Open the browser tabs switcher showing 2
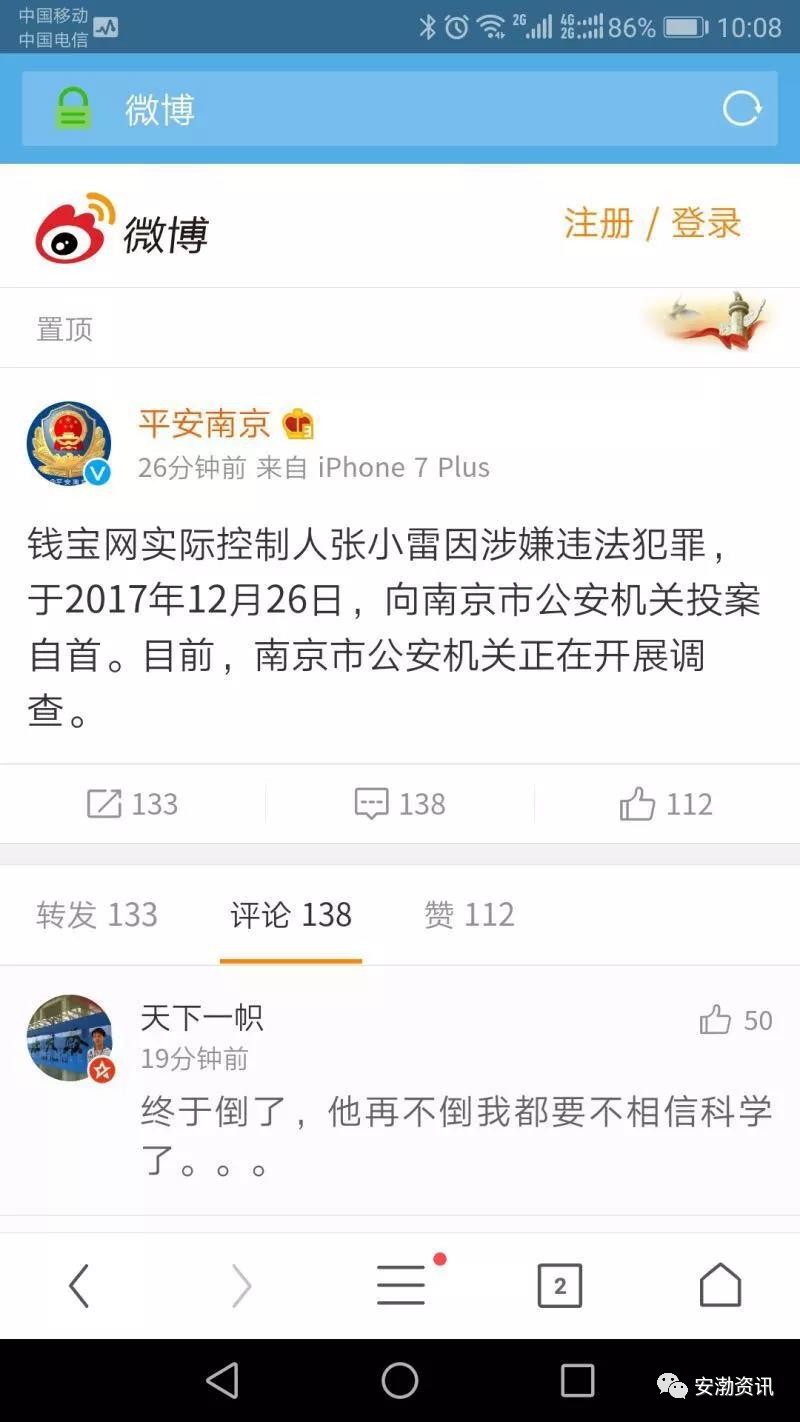 pyautogui.click(x=560, y=1286)
